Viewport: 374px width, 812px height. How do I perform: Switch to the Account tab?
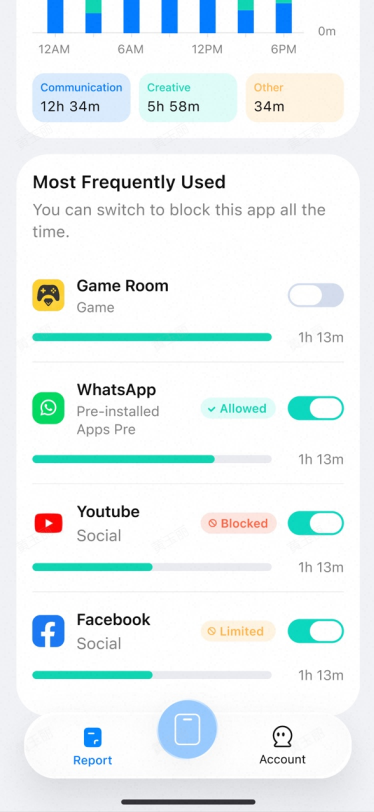pyautogui.click(x=282, y=746)
